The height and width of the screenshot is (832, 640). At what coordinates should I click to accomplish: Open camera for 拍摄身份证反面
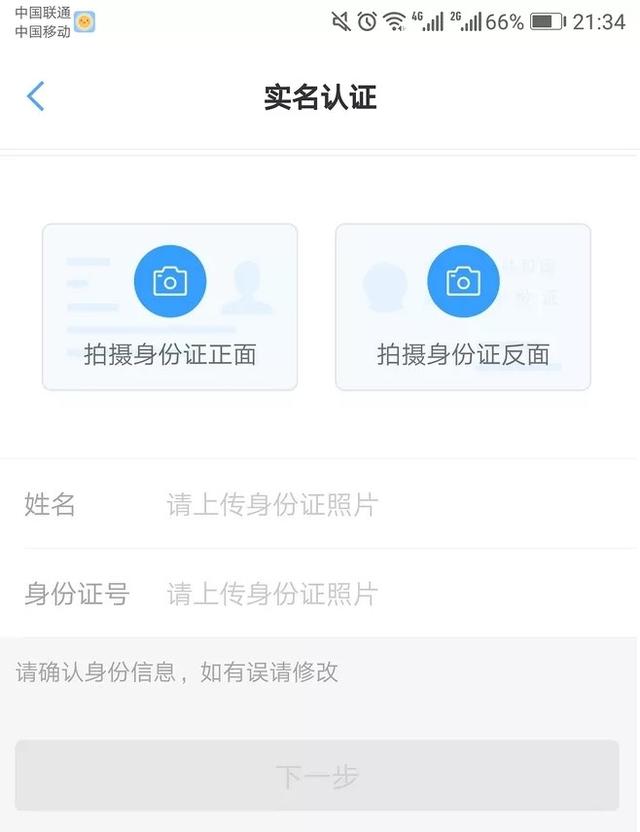point(462,282)
